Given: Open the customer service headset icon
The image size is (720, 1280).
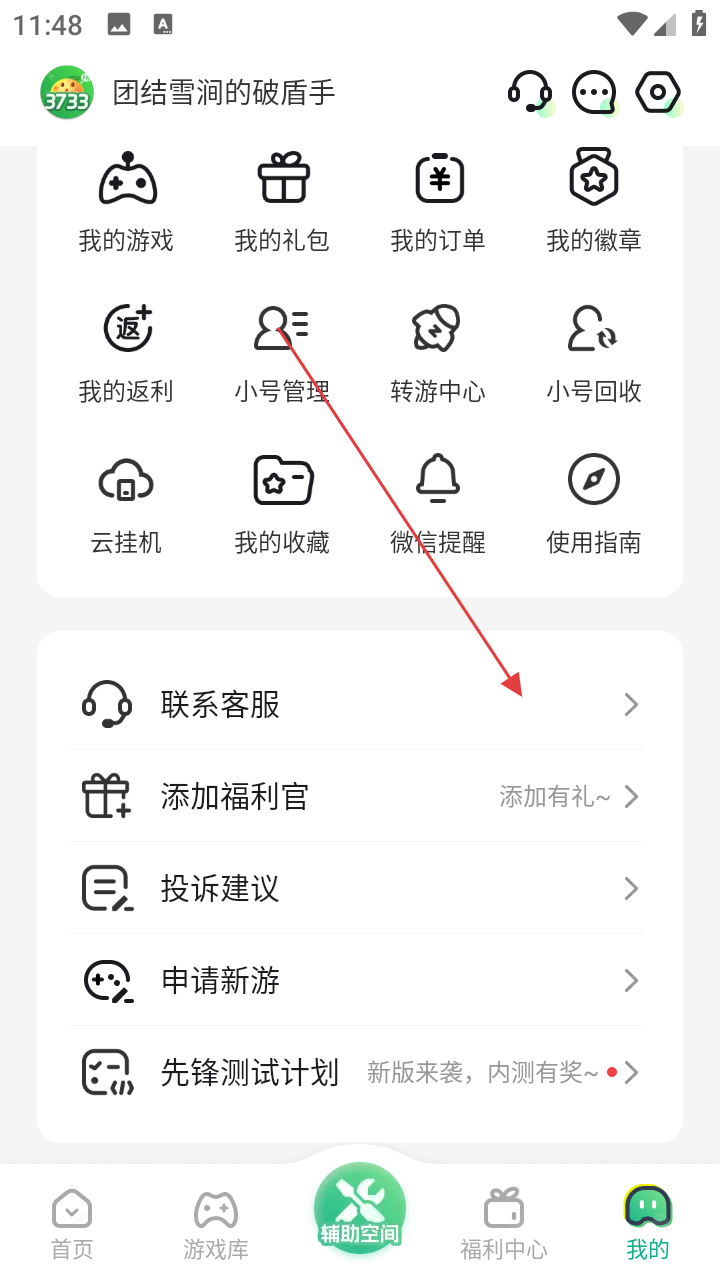Looking at the screenshot, I should click(x=529, y=93).
